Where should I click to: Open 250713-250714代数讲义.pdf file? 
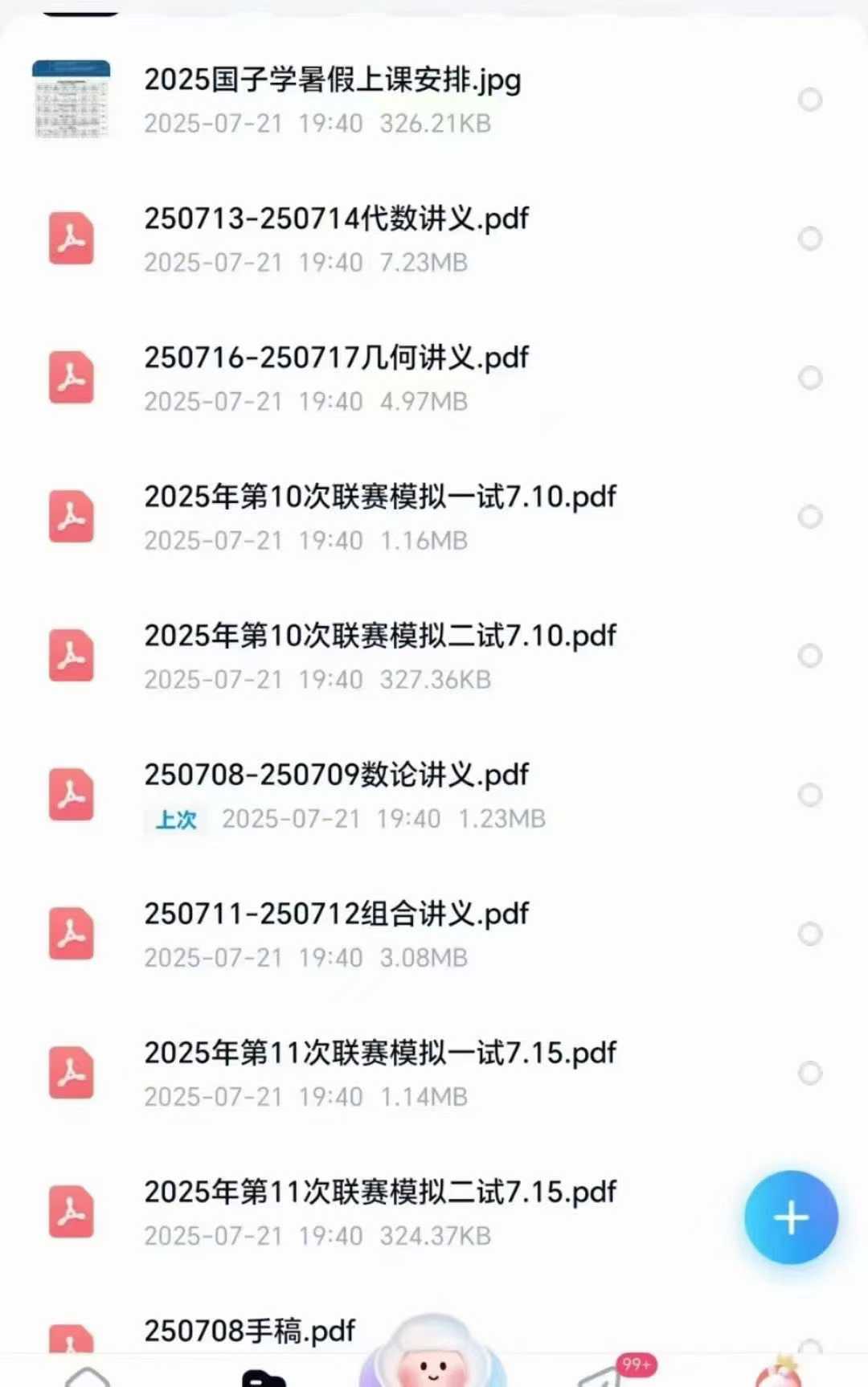(x=335, y=218)
